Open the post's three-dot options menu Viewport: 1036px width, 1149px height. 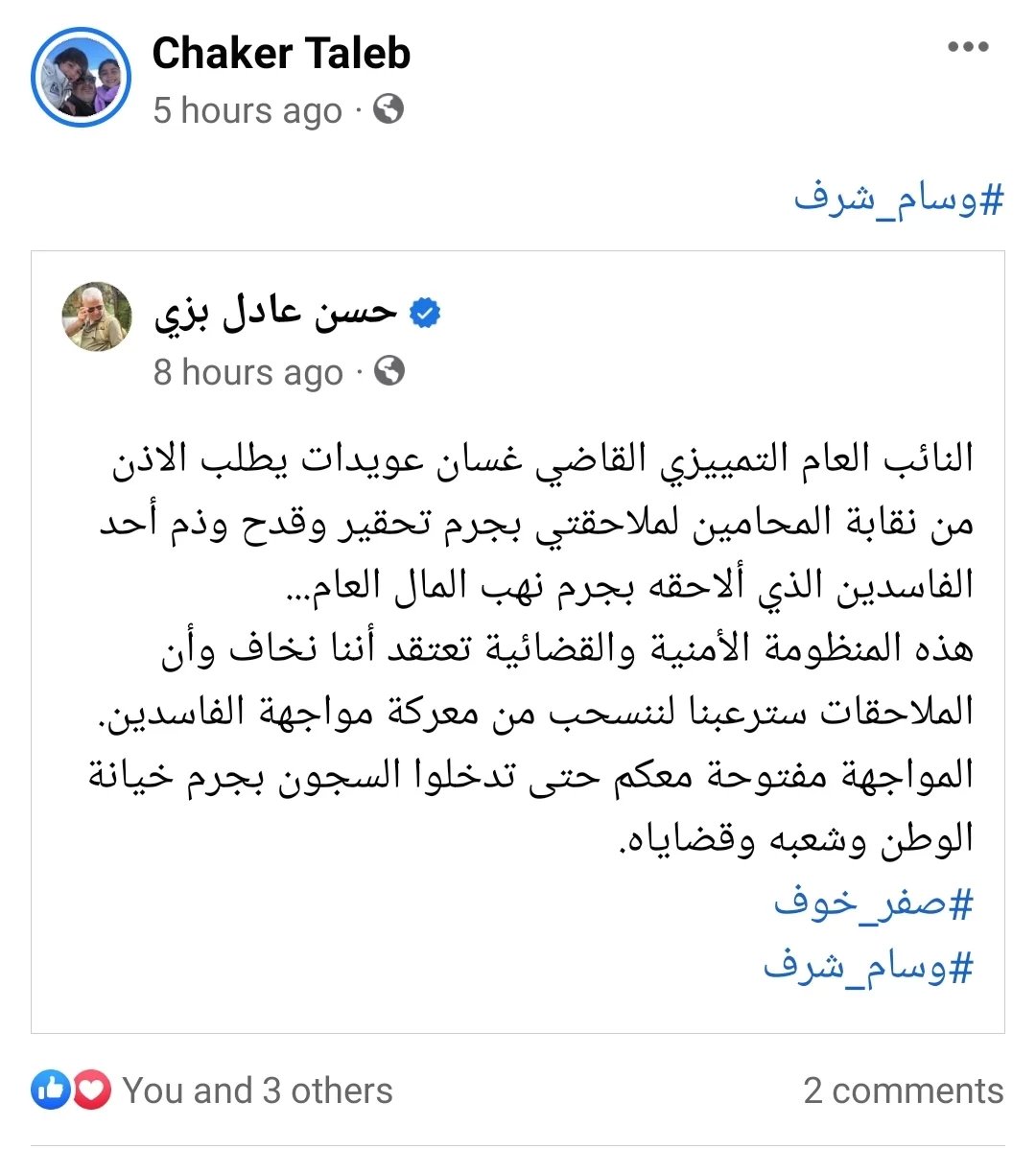(x=967, y=47)
